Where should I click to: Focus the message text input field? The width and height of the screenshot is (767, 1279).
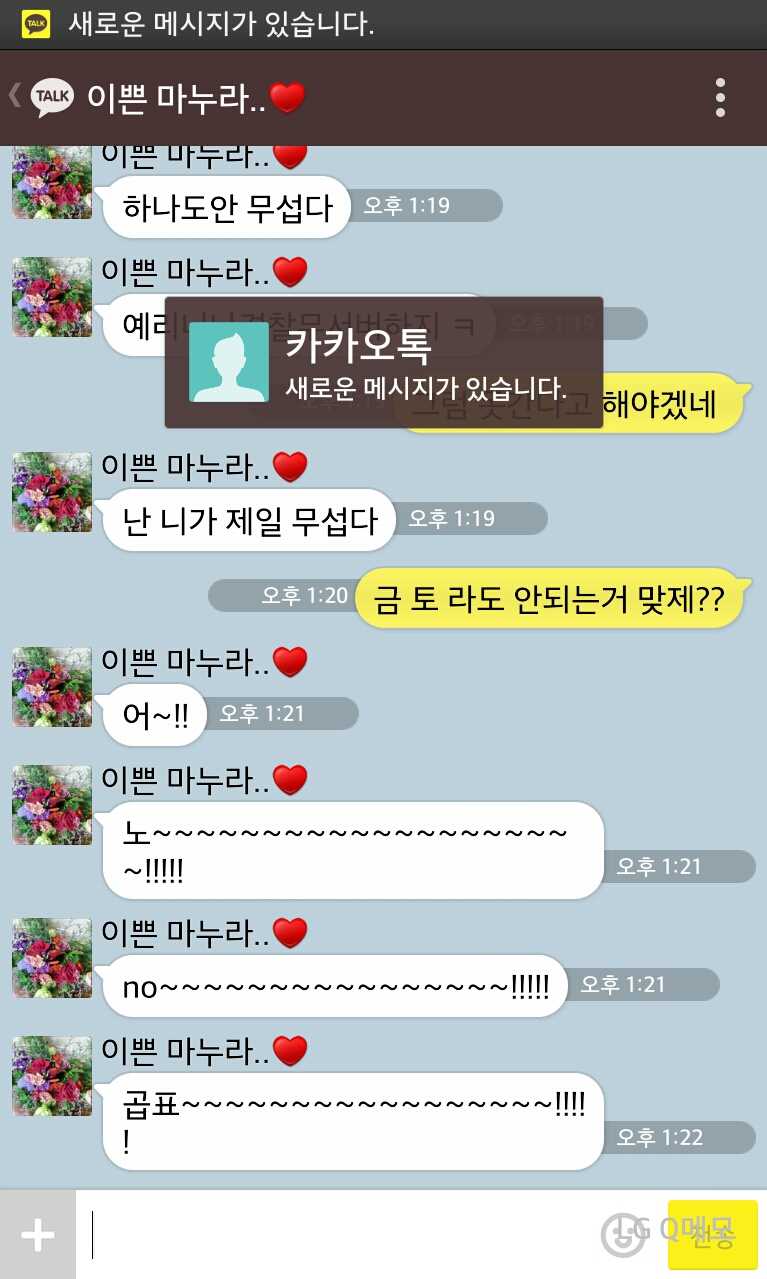point(370,1235)
